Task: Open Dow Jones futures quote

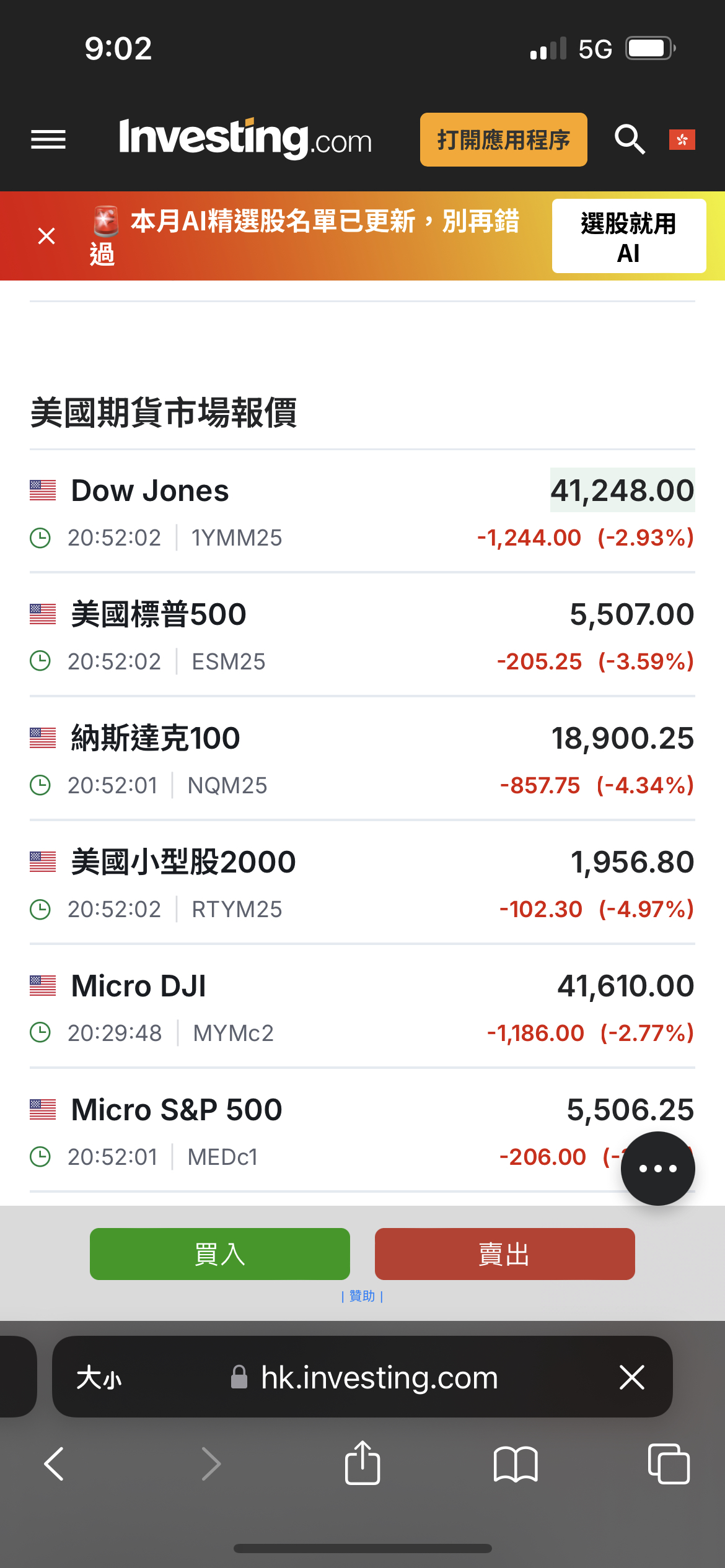Action: pyautogui.click(x=150, y=491)
